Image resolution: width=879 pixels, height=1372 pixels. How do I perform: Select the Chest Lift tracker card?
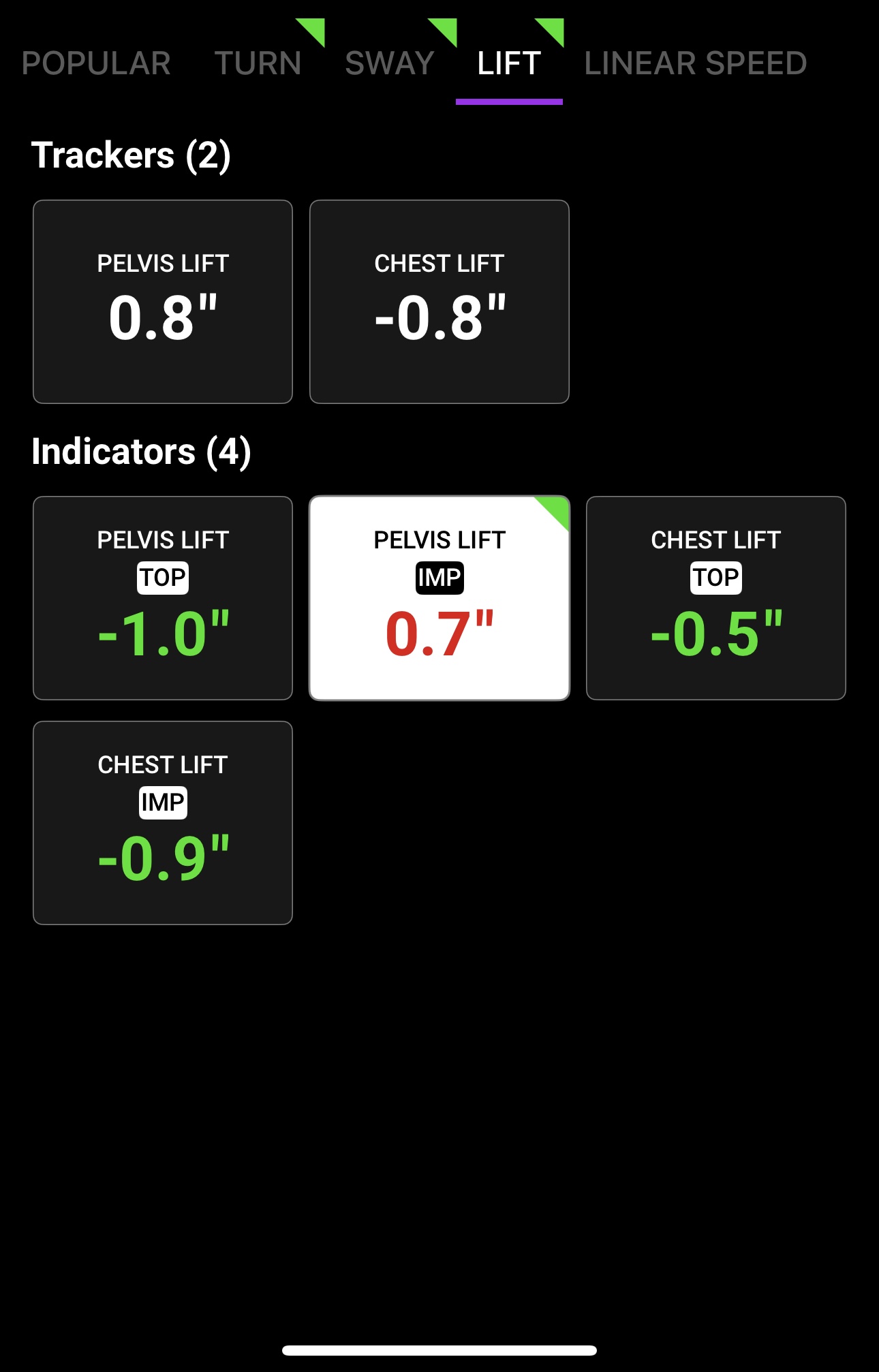tap(439, 301)
